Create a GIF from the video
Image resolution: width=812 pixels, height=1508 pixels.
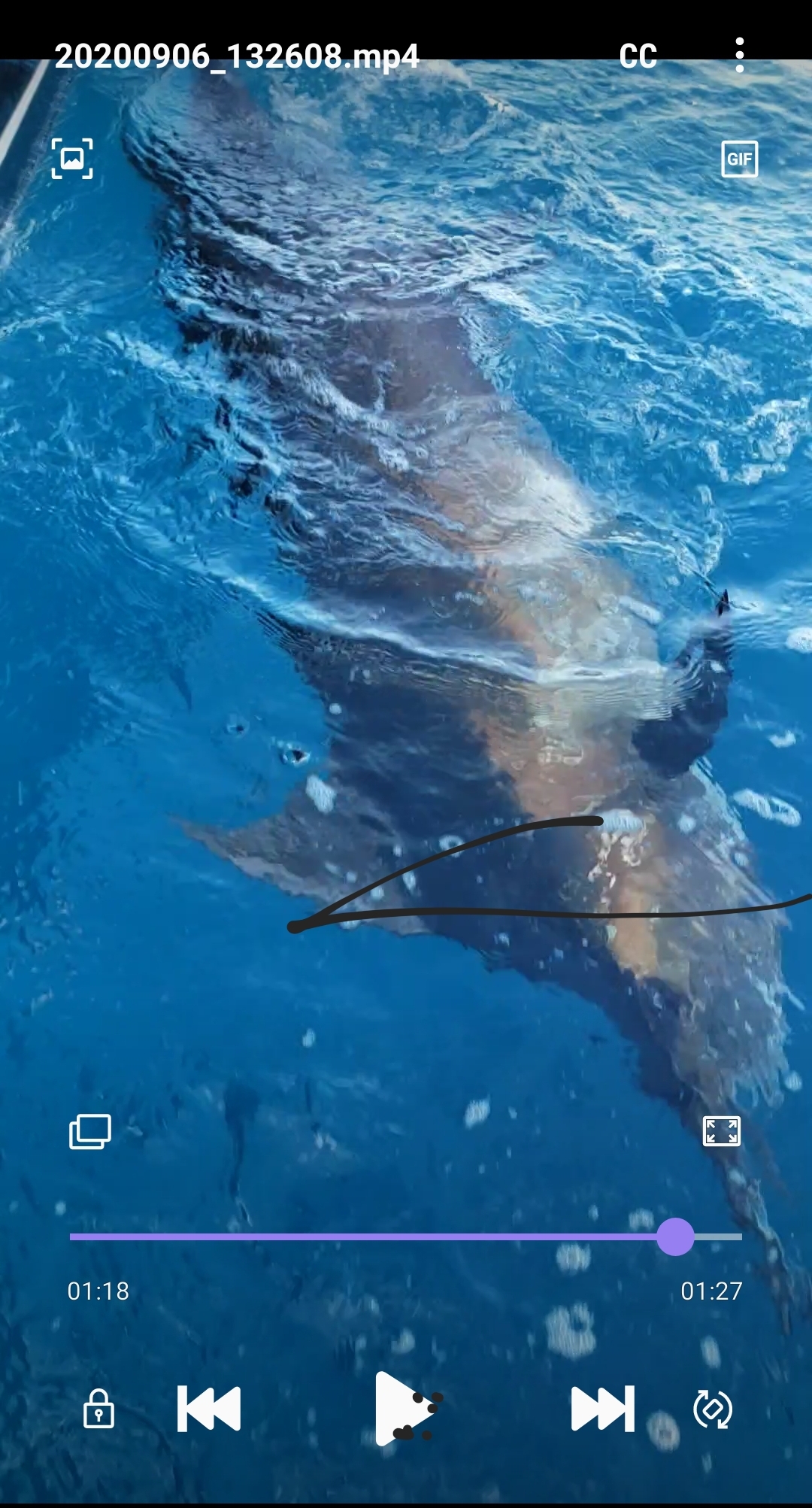(x=740, y=159)
